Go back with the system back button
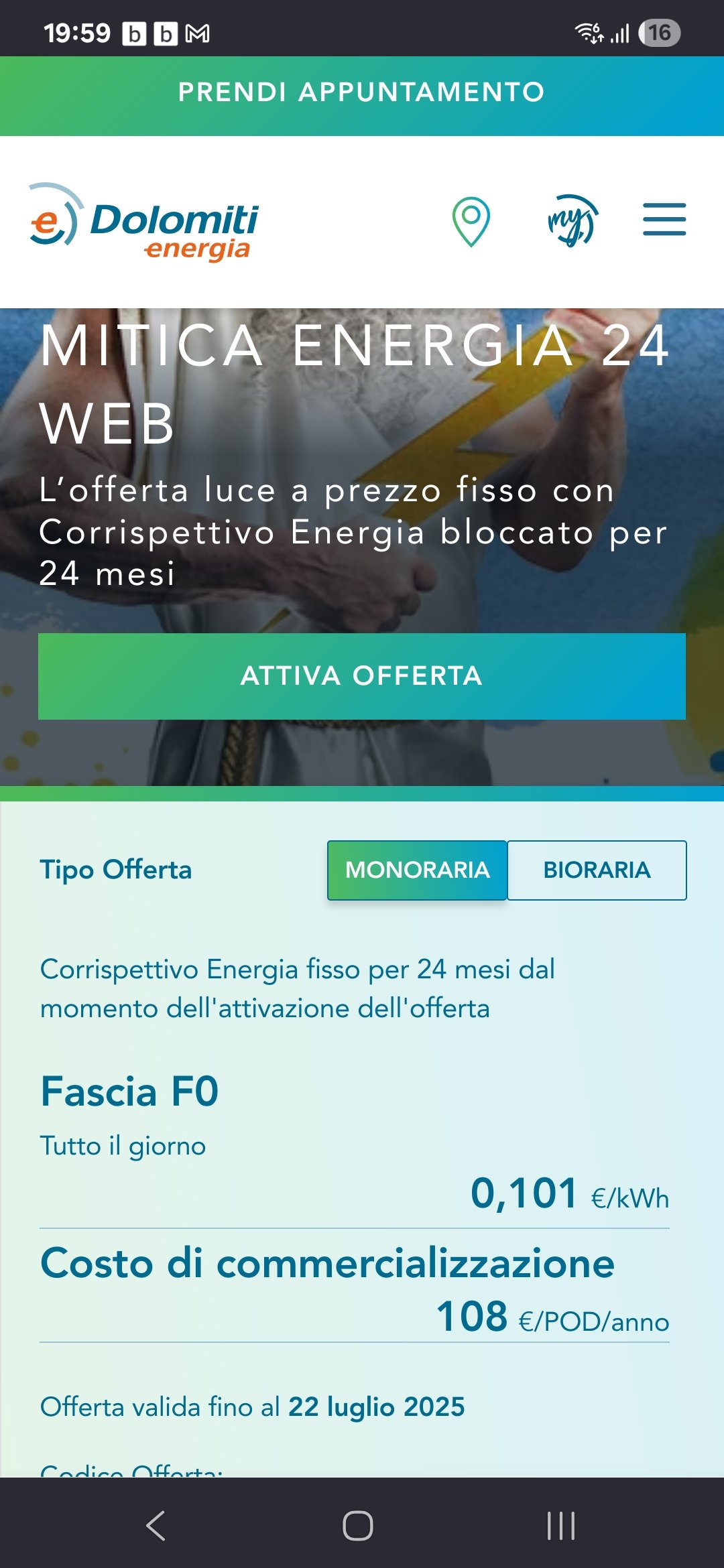The height and width of the screenshot is (1568, 724). coord(156,1526)
